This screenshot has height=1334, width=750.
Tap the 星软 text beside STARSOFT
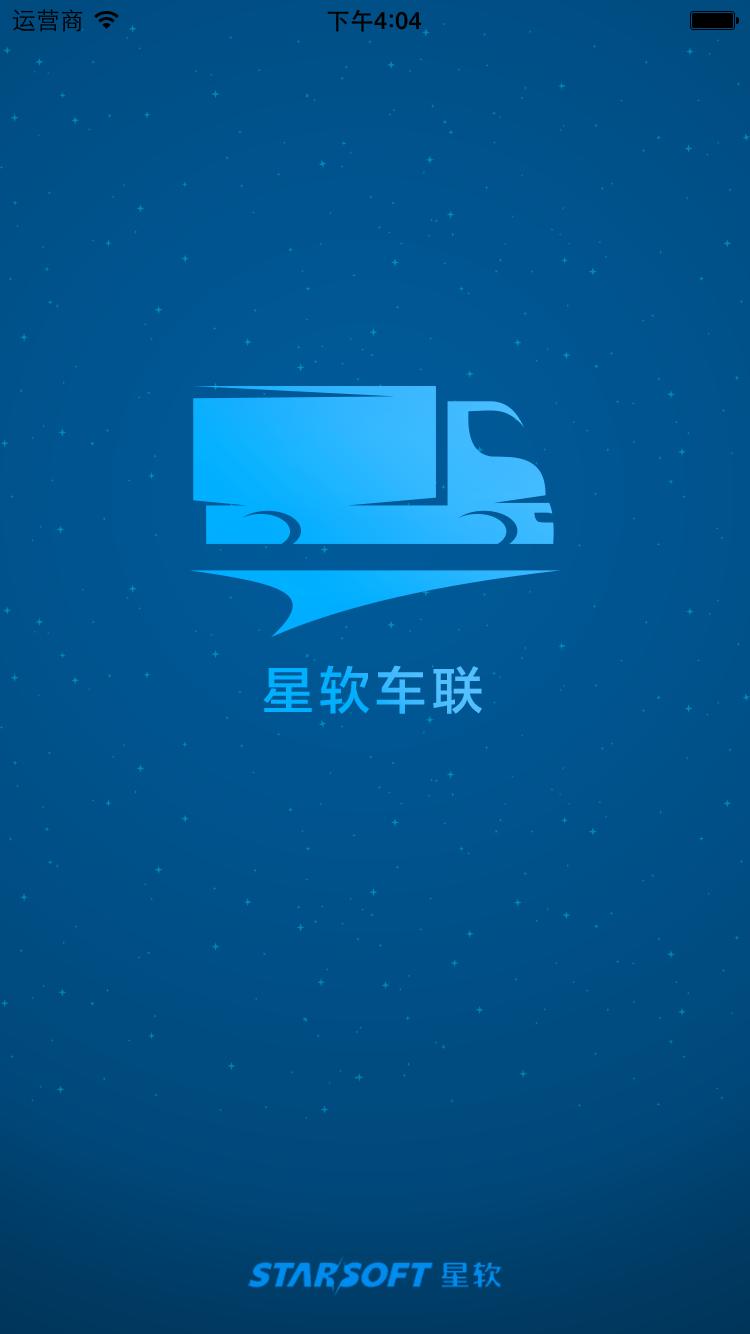470,1275
